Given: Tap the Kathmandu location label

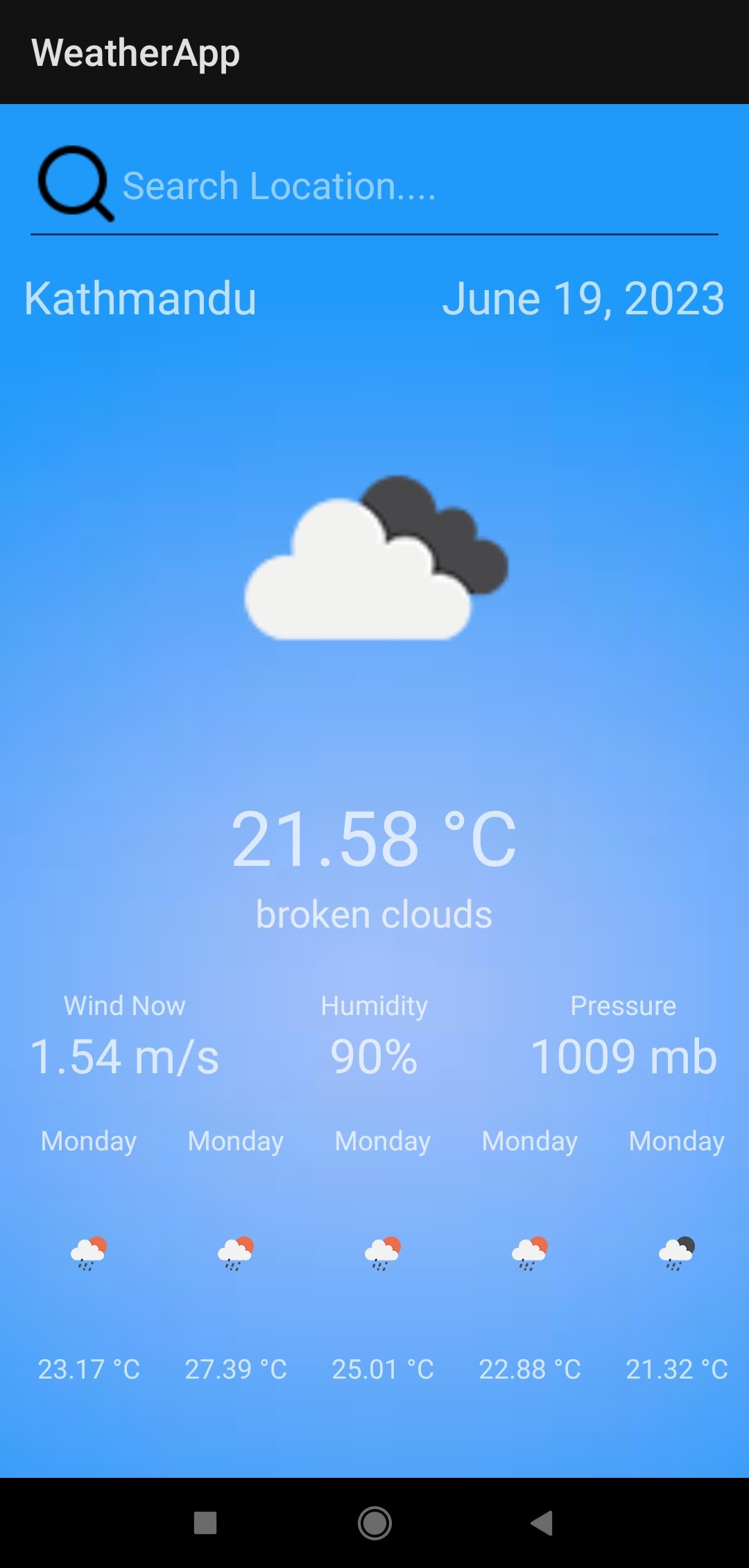Looking at the screenshot, I should [x=139, y=298].
